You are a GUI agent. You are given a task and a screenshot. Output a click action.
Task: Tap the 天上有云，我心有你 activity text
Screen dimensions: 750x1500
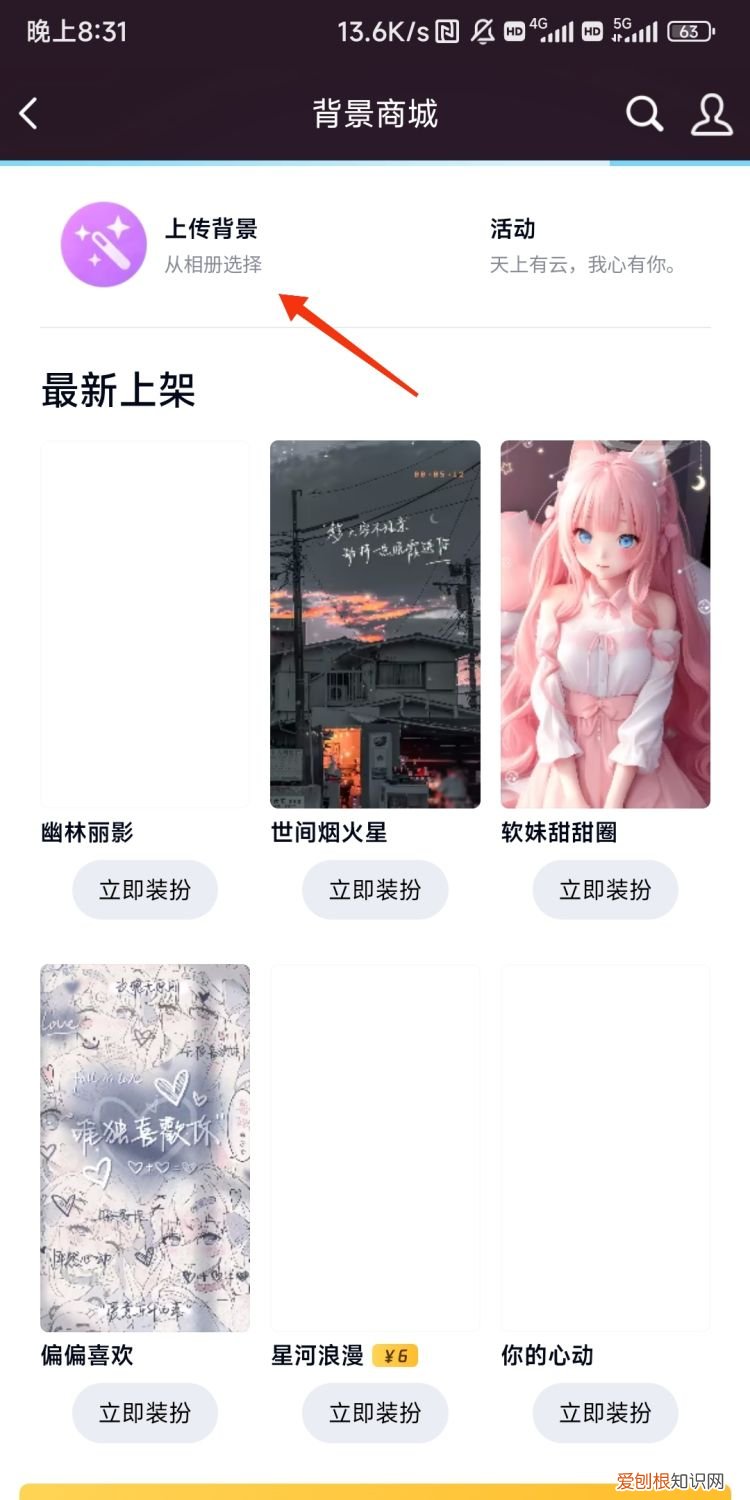click(x=582, y=265)
